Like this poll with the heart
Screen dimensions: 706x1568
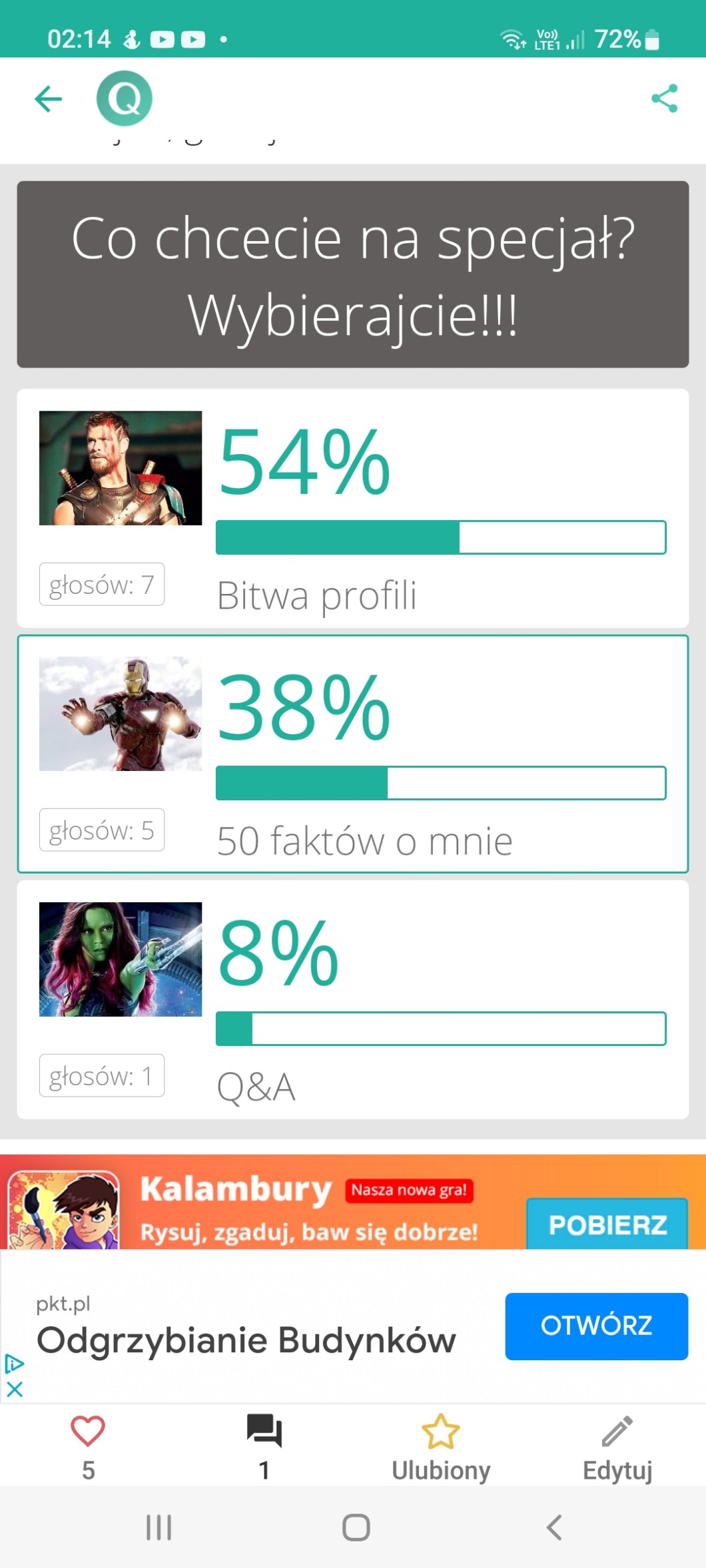pyautogui.click(x=88, y=1443)
